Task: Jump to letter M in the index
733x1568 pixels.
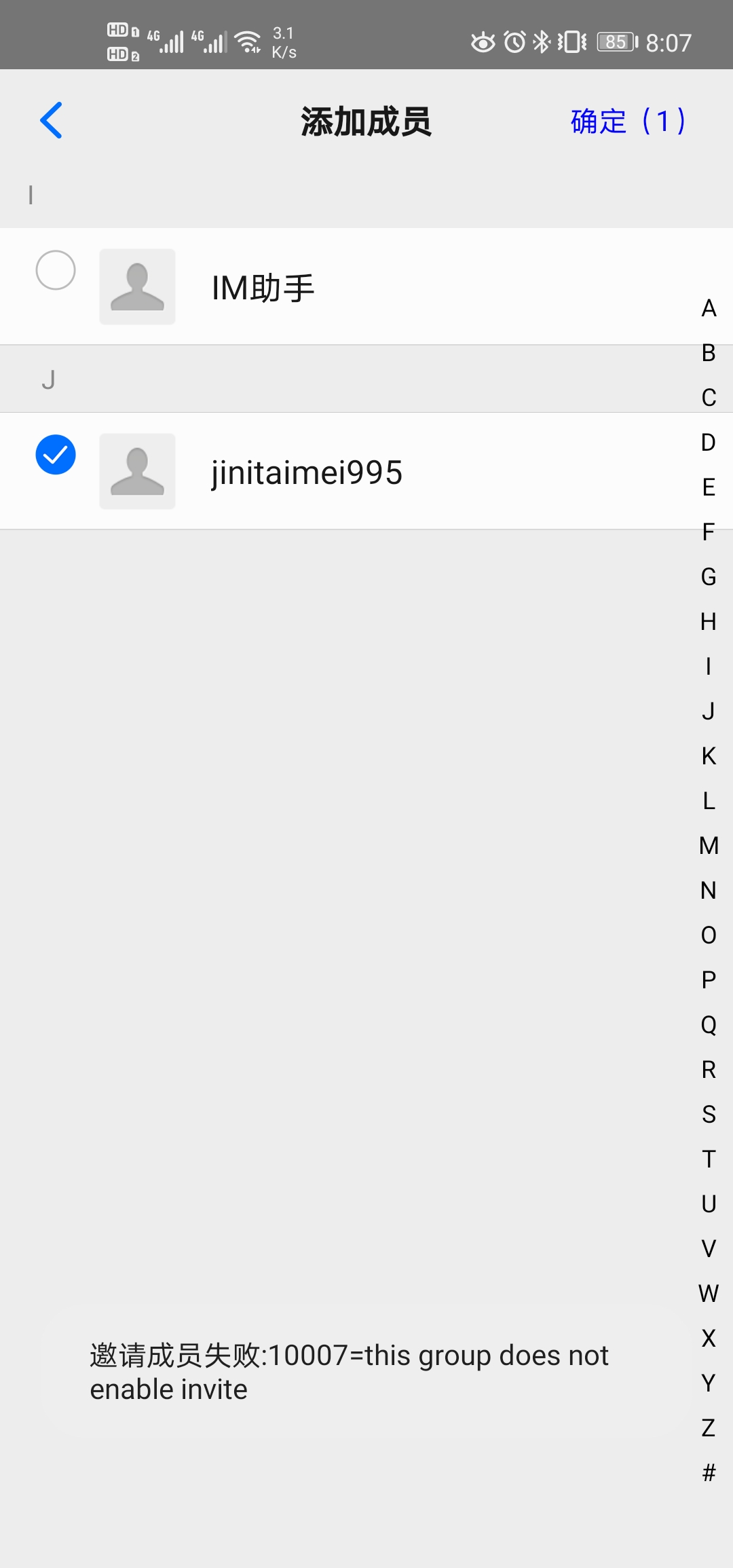Action: coord(709,846)
